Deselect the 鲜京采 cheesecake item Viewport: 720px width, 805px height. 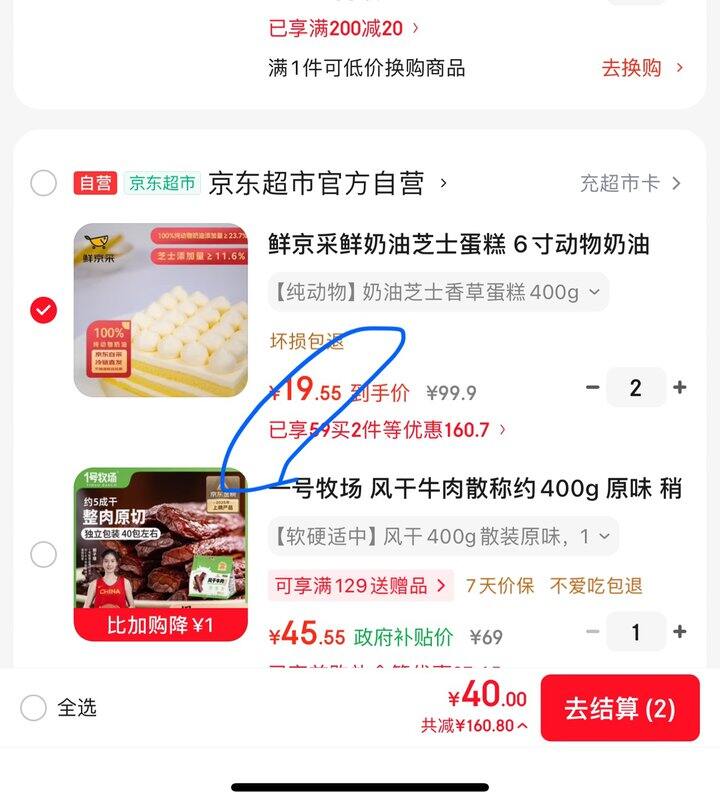point(43,310)
